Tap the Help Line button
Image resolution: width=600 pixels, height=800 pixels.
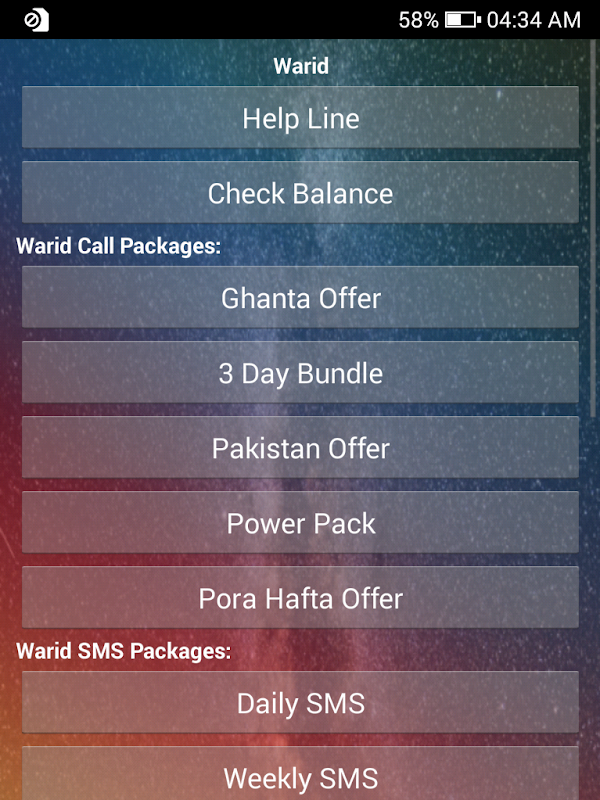pos(300,117)
